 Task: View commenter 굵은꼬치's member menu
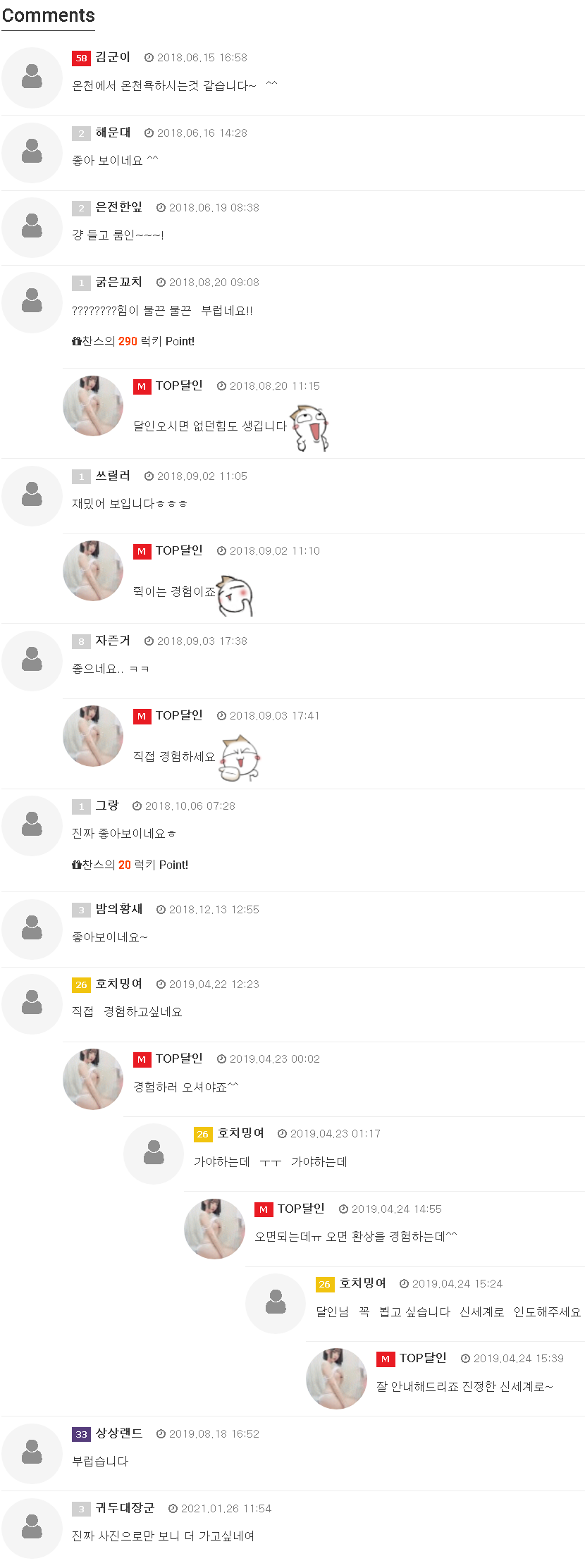(118, 282)
